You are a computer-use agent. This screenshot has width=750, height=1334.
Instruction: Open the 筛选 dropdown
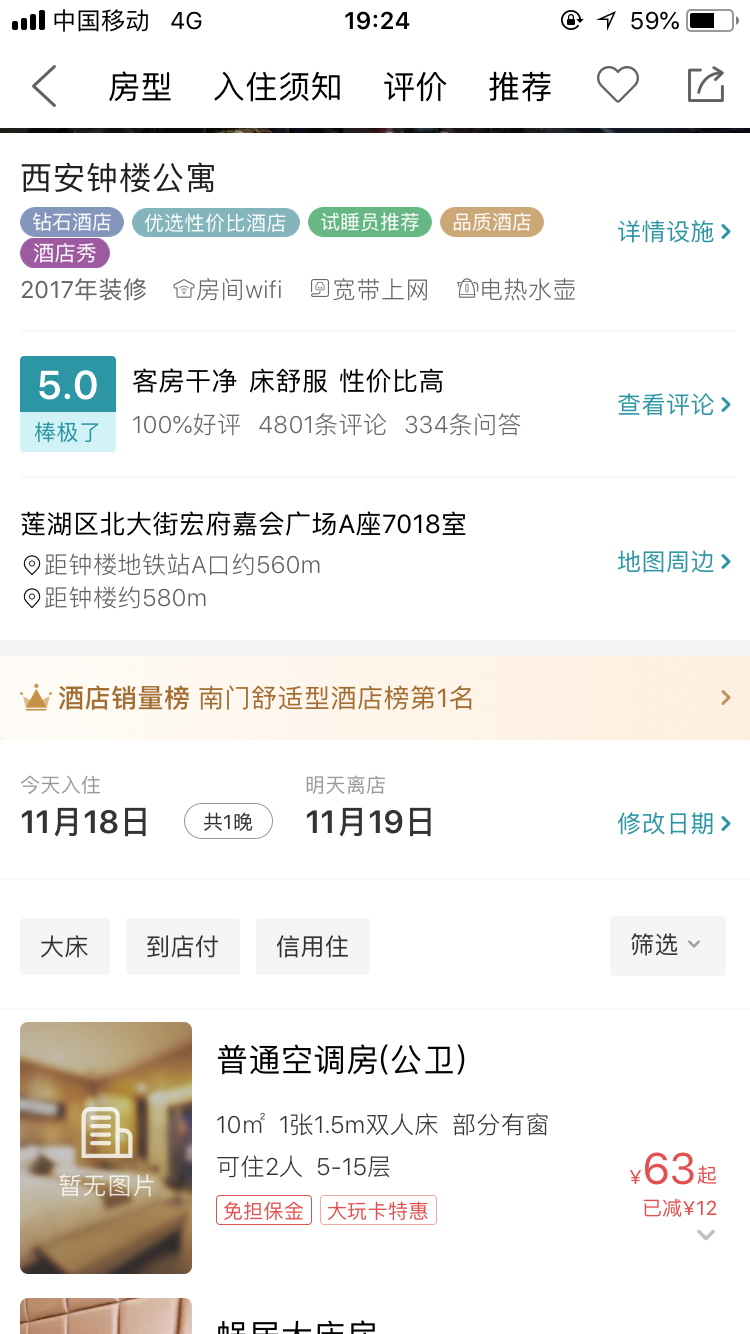point(667,945)
